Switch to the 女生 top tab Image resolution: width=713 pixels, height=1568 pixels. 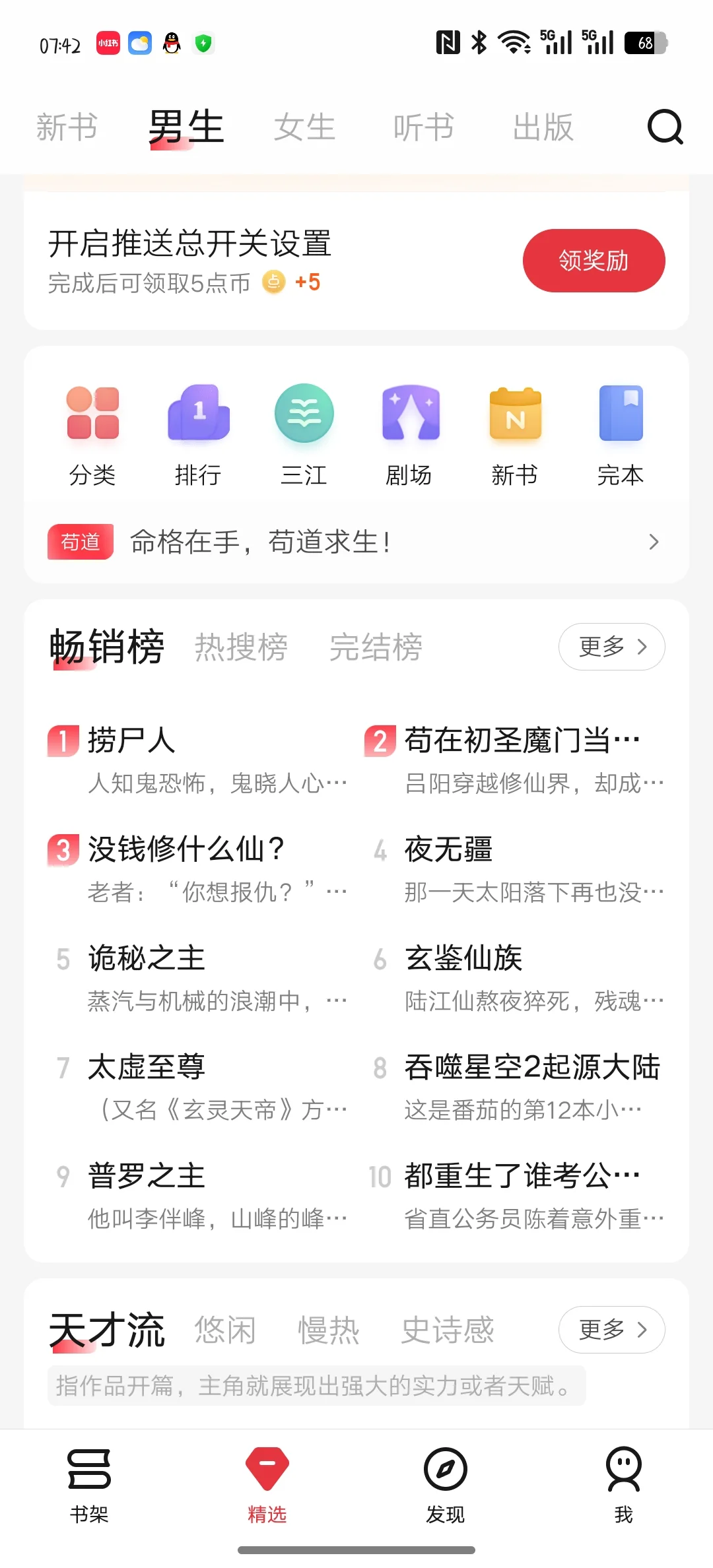[304, 127]
